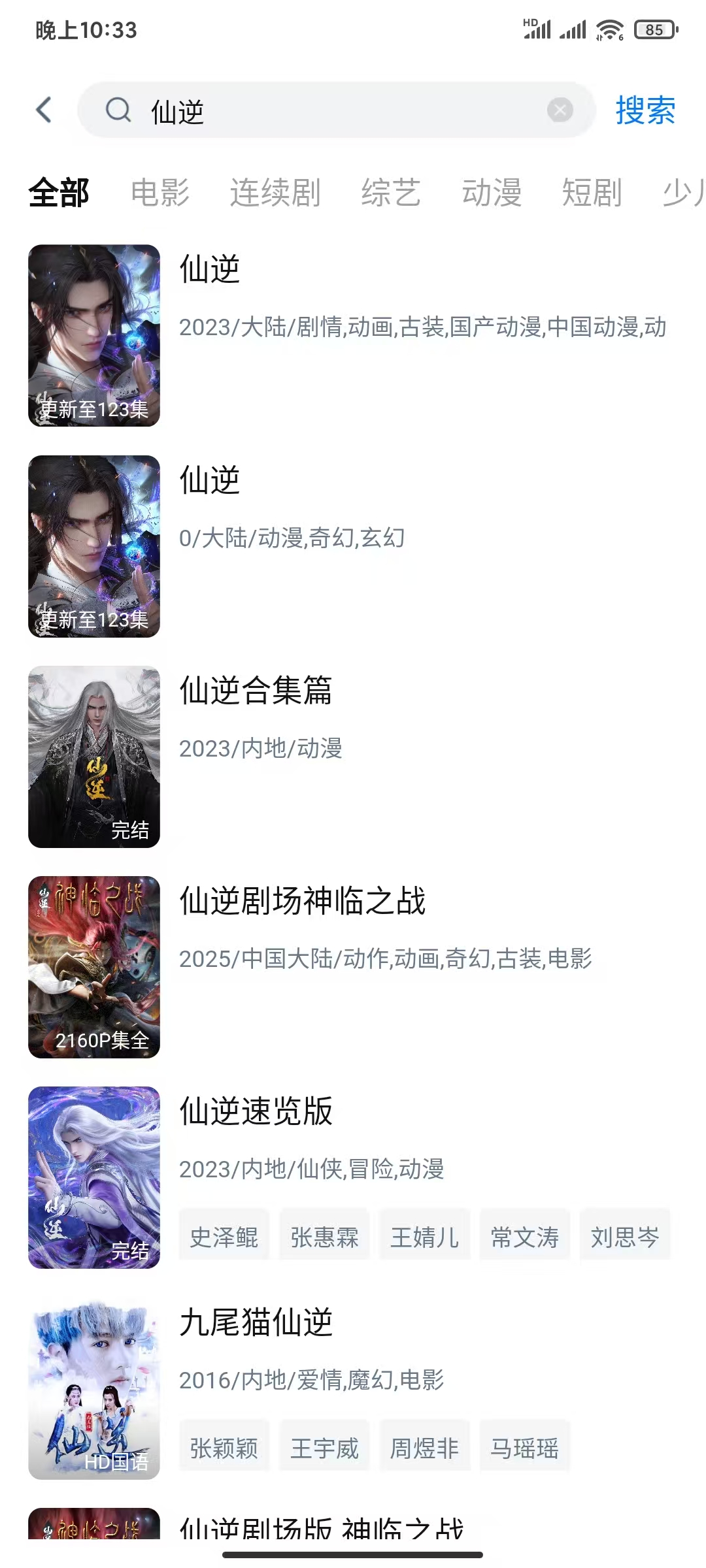Viewport: 706px width, 1568px height.
Task: Tap the 搜索 button to search
Action: (x=643, y=110)
